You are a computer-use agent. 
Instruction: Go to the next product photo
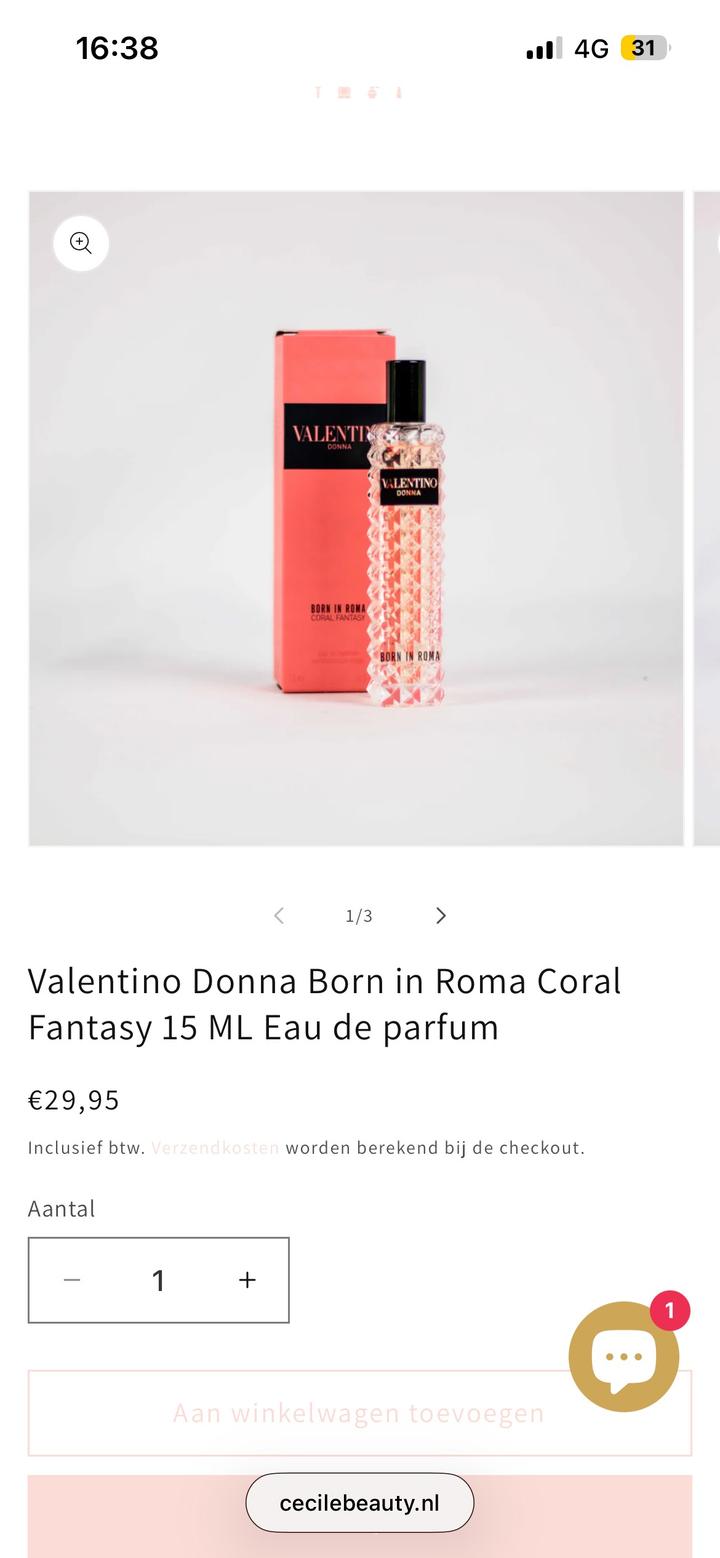pyautogui.click(x=441, y=916)
